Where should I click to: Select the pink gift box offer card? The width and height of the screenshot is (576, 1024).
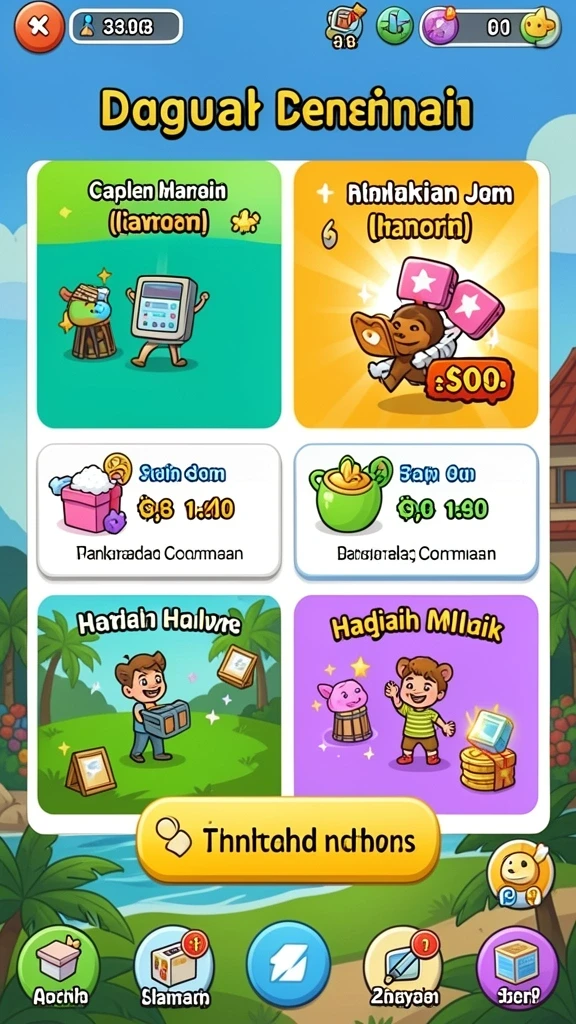tap(159, 511)
